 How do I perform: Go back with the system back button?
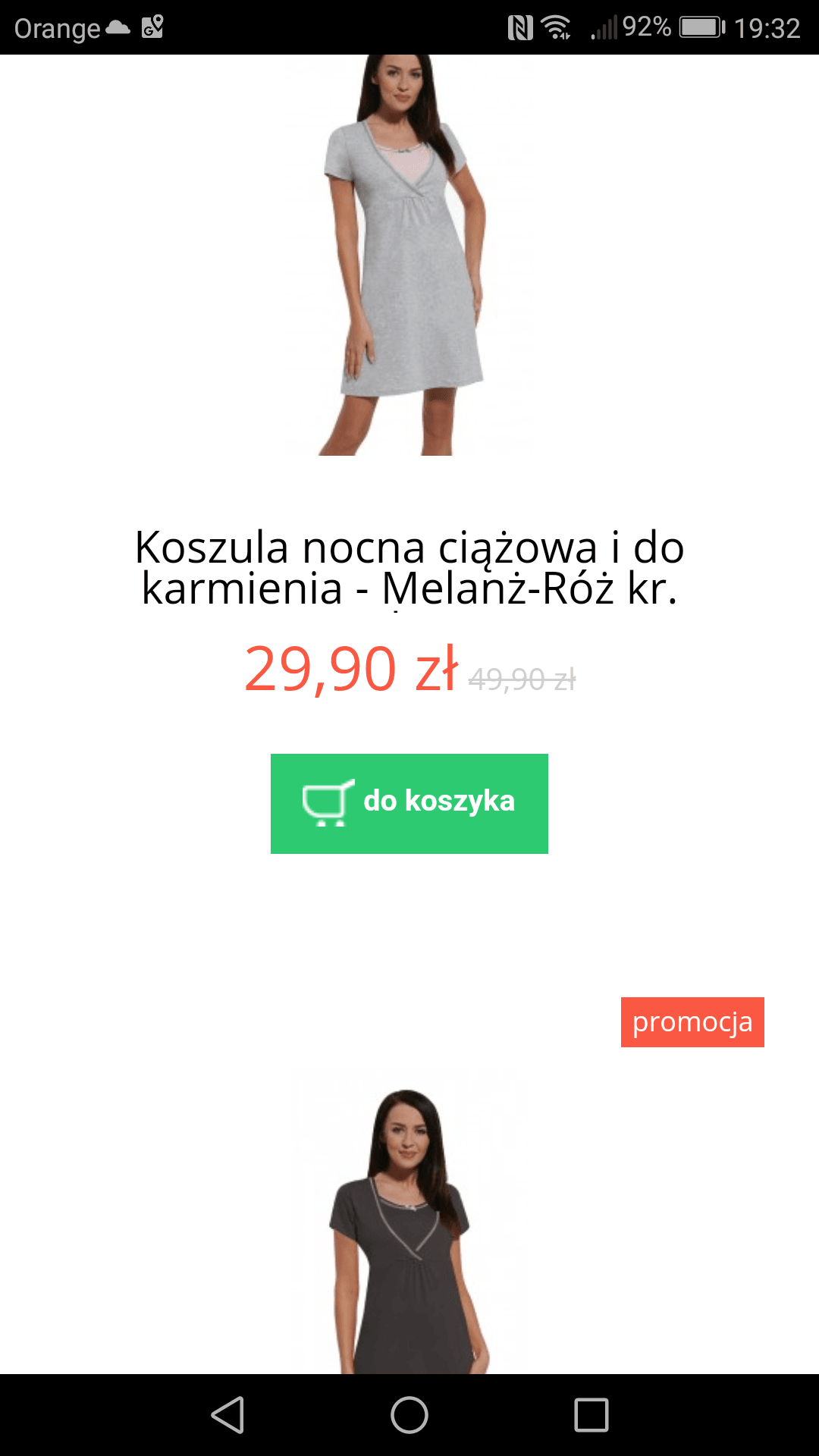[227, 1415]
